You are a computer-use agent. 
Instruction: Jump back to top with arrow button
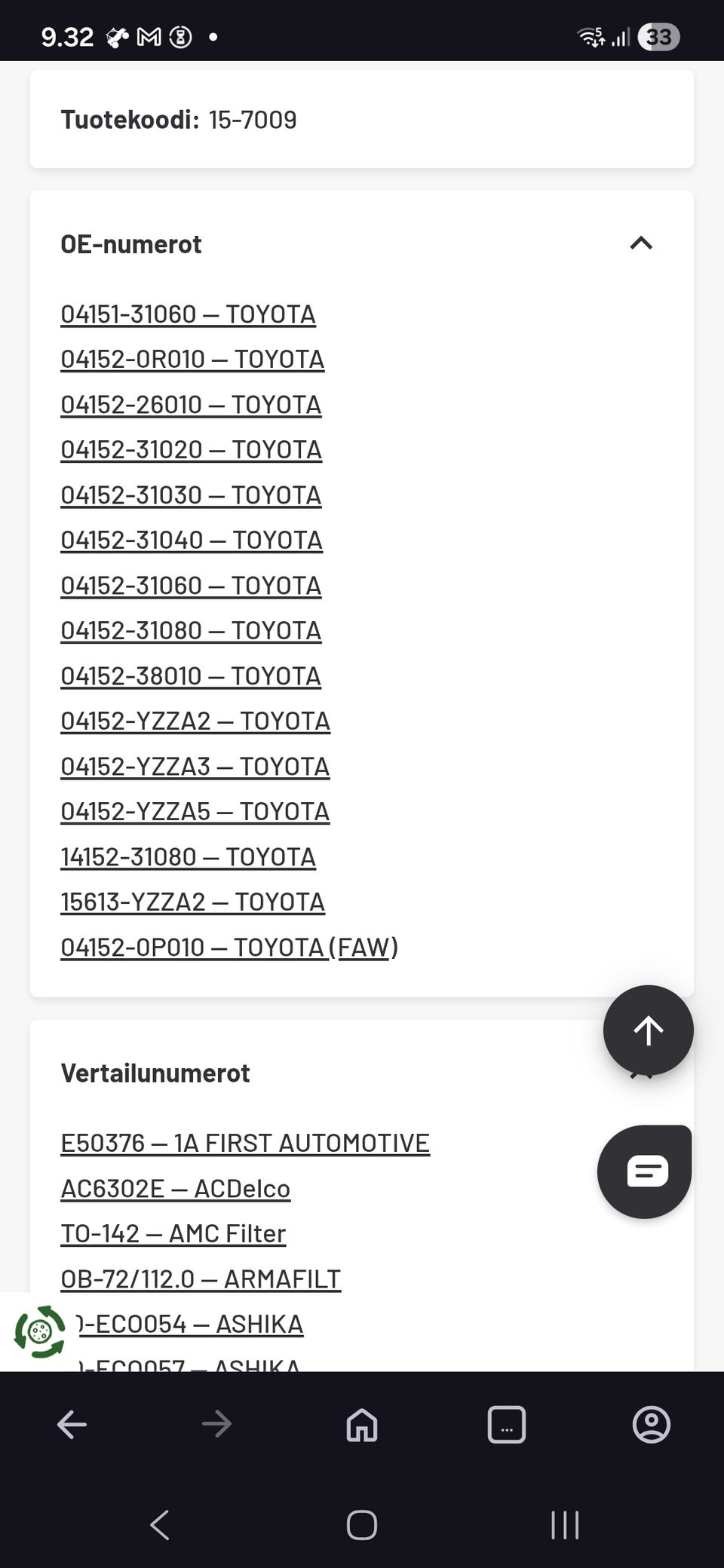648,1030
